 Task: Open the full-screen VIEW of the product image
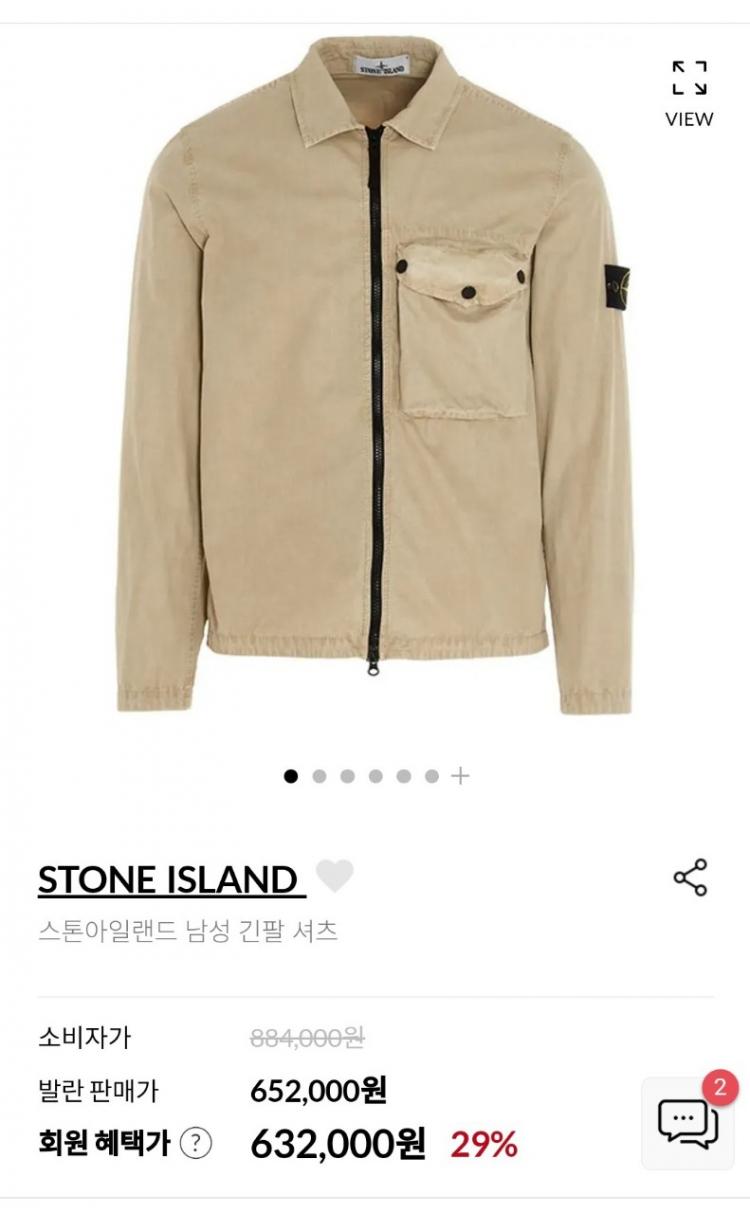(x=689, y=93)
